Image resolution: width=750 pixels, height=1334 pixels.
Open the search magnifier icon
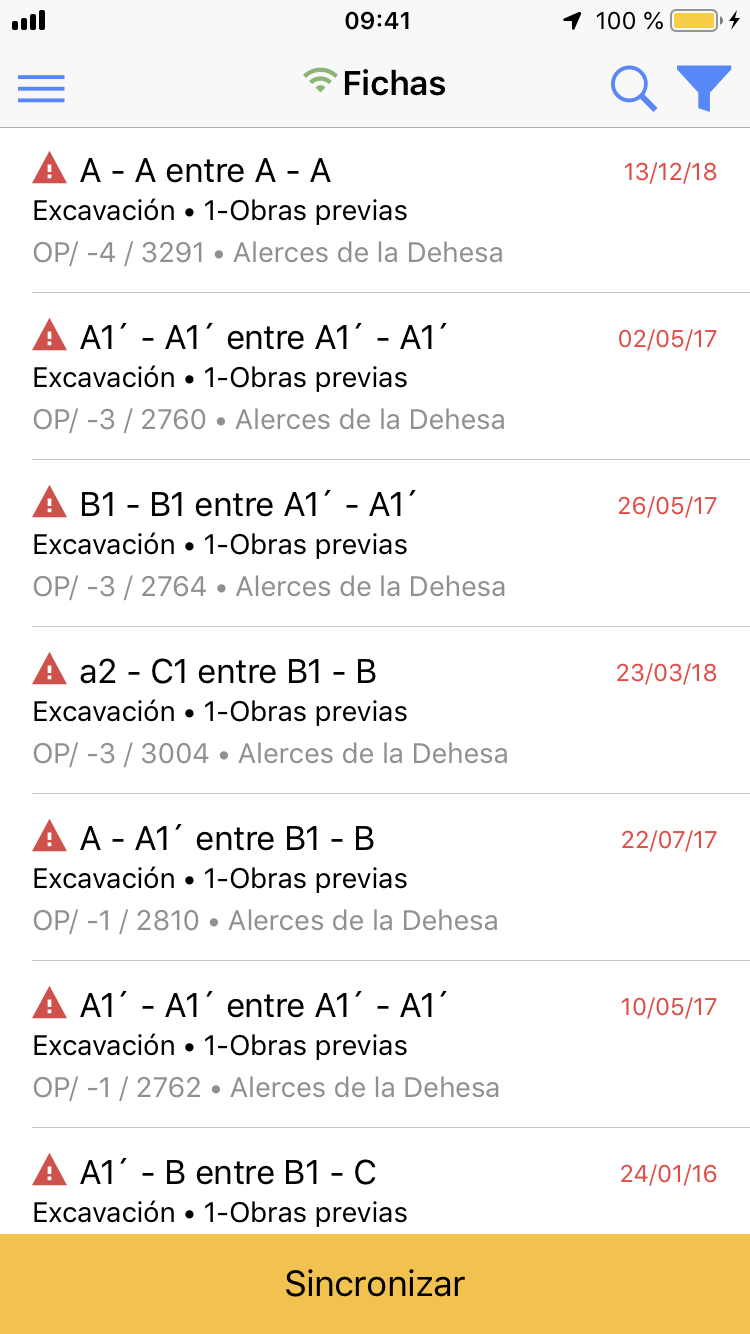(x=633, y=88)
